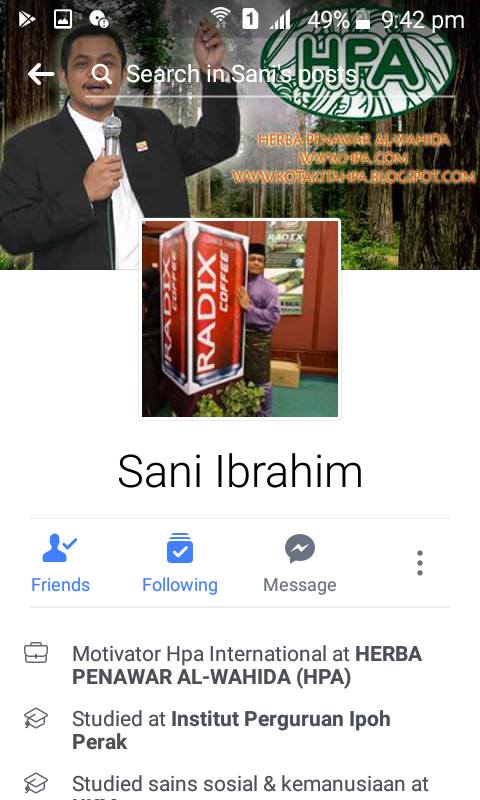Open Sani Ibrahim's profile picture
The image size is (480, 800).
pyautogui.click(x=240, y=319)
